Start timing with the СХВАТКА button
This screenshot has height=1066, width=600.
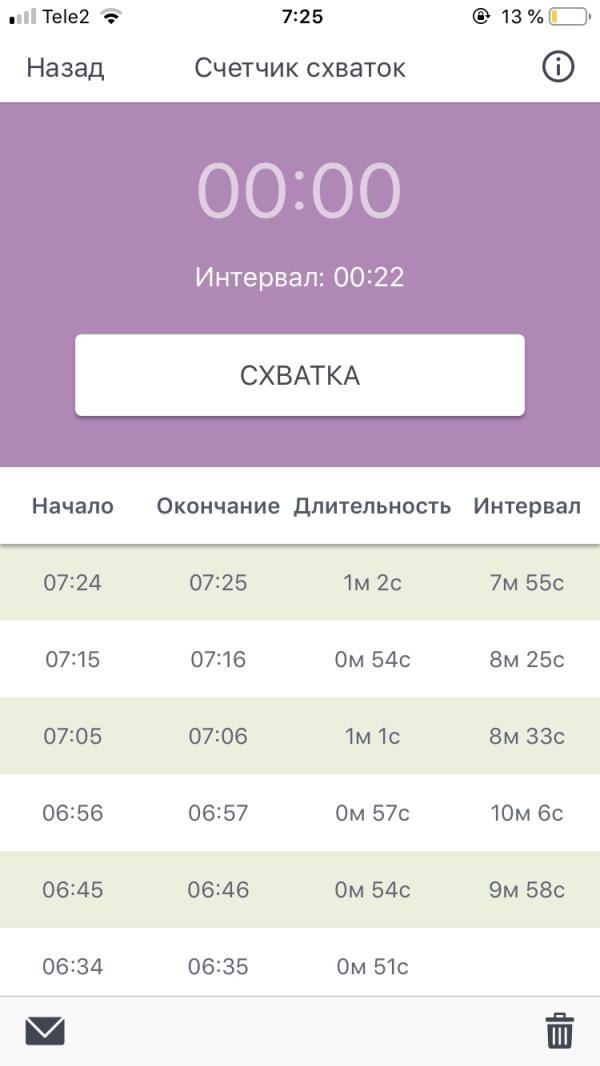pyautogui.click(x=300, y=375)
